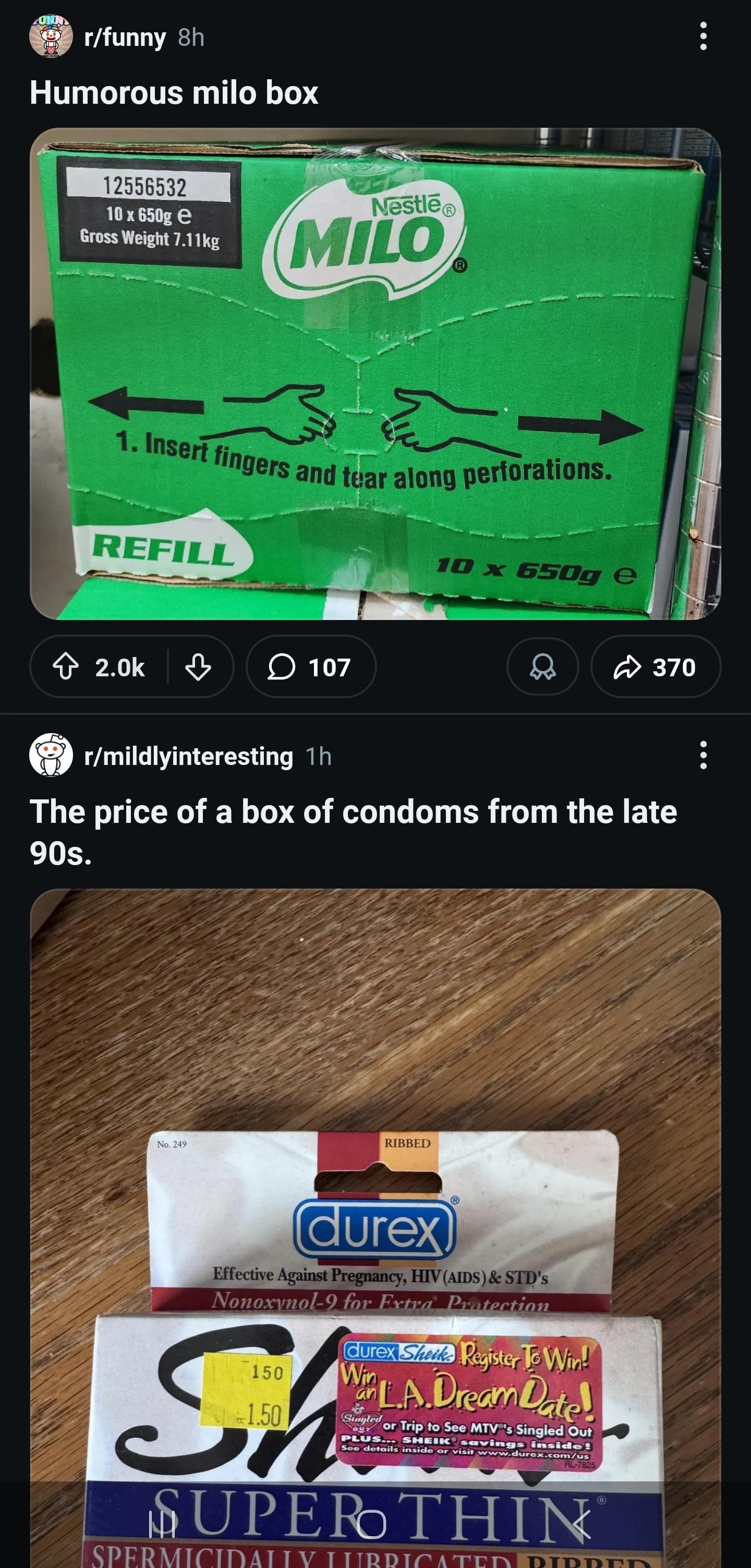Tap the system home button

pyautogui.click(x=371, y=1525)
